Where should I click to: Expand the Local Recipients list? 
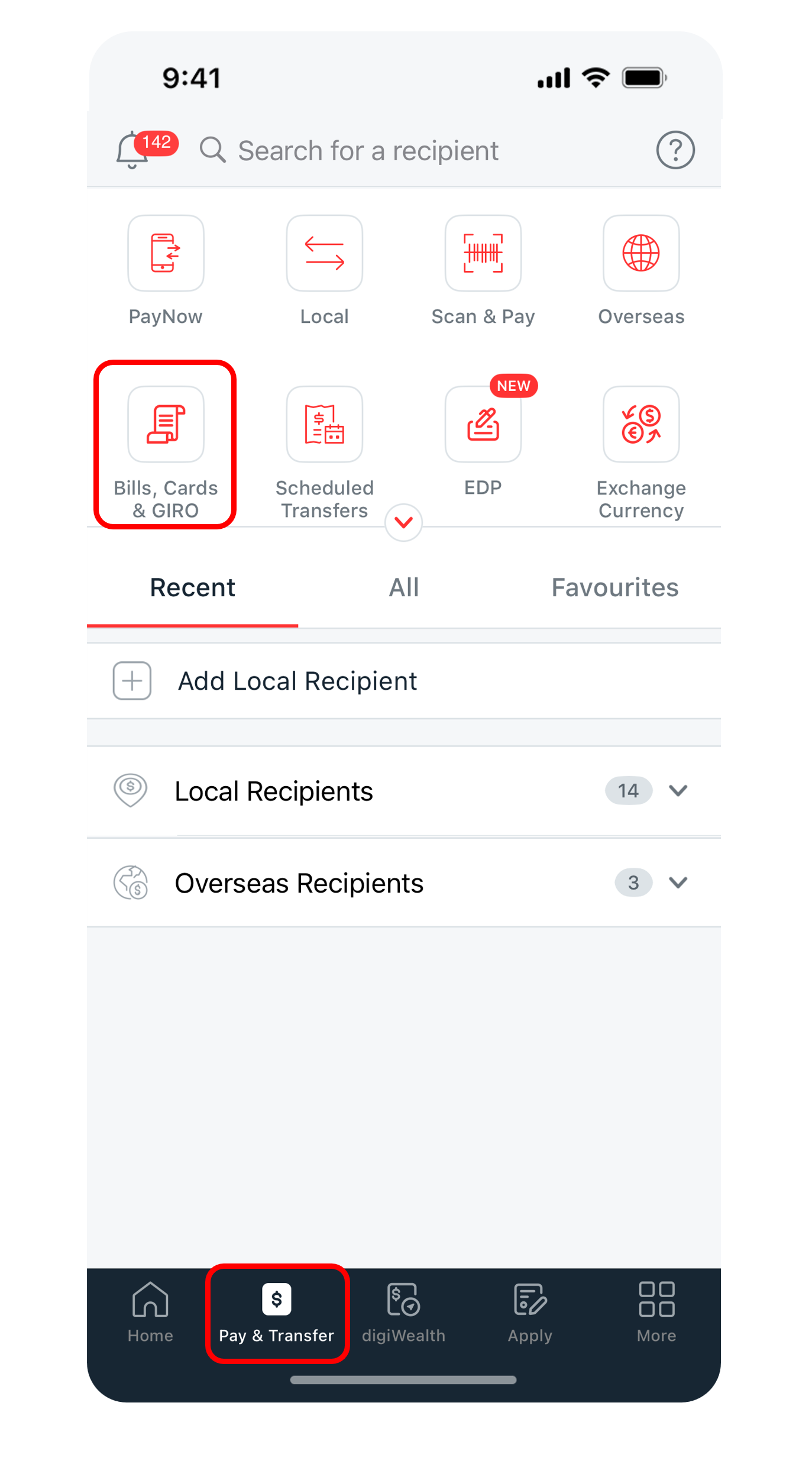[678, 791]
